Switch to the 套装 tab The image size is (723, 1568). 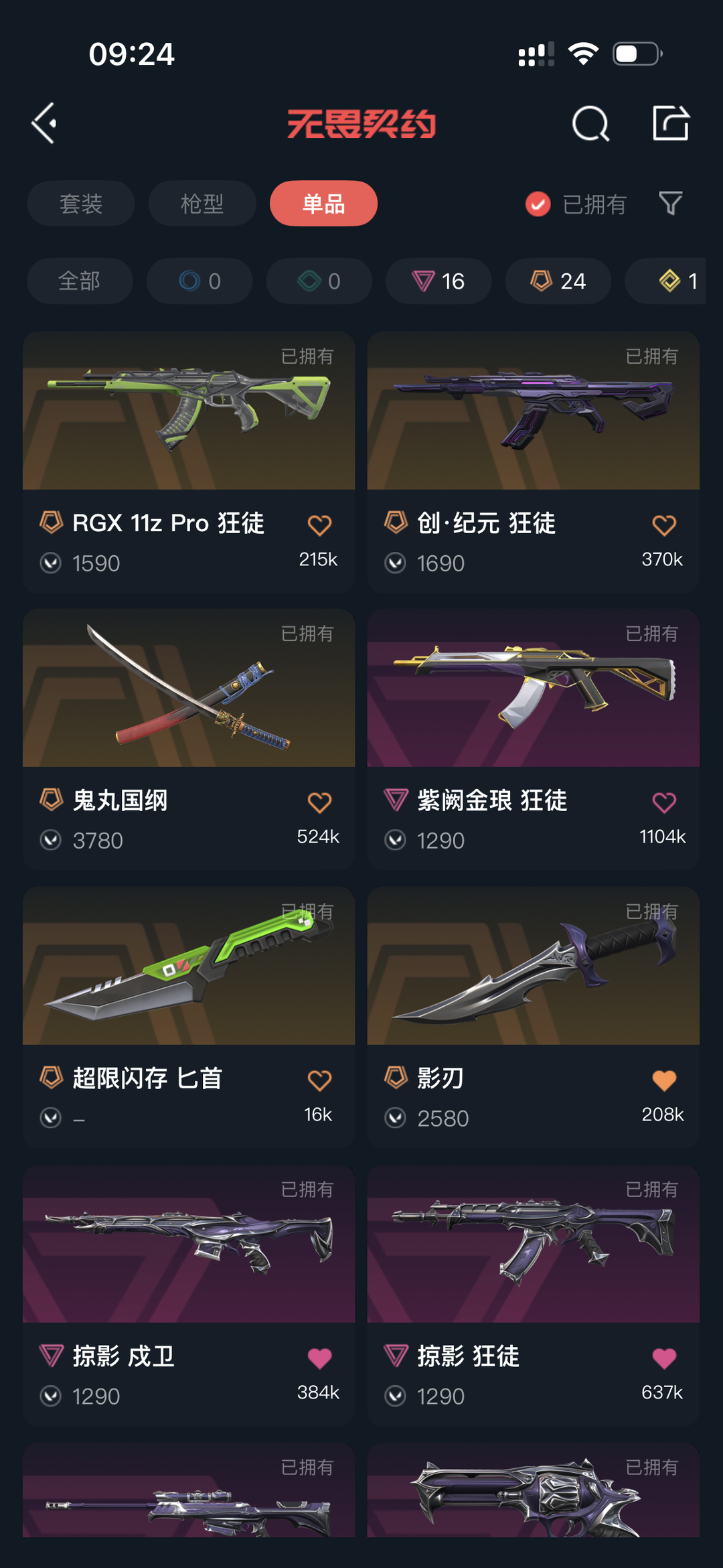(81, 204)
